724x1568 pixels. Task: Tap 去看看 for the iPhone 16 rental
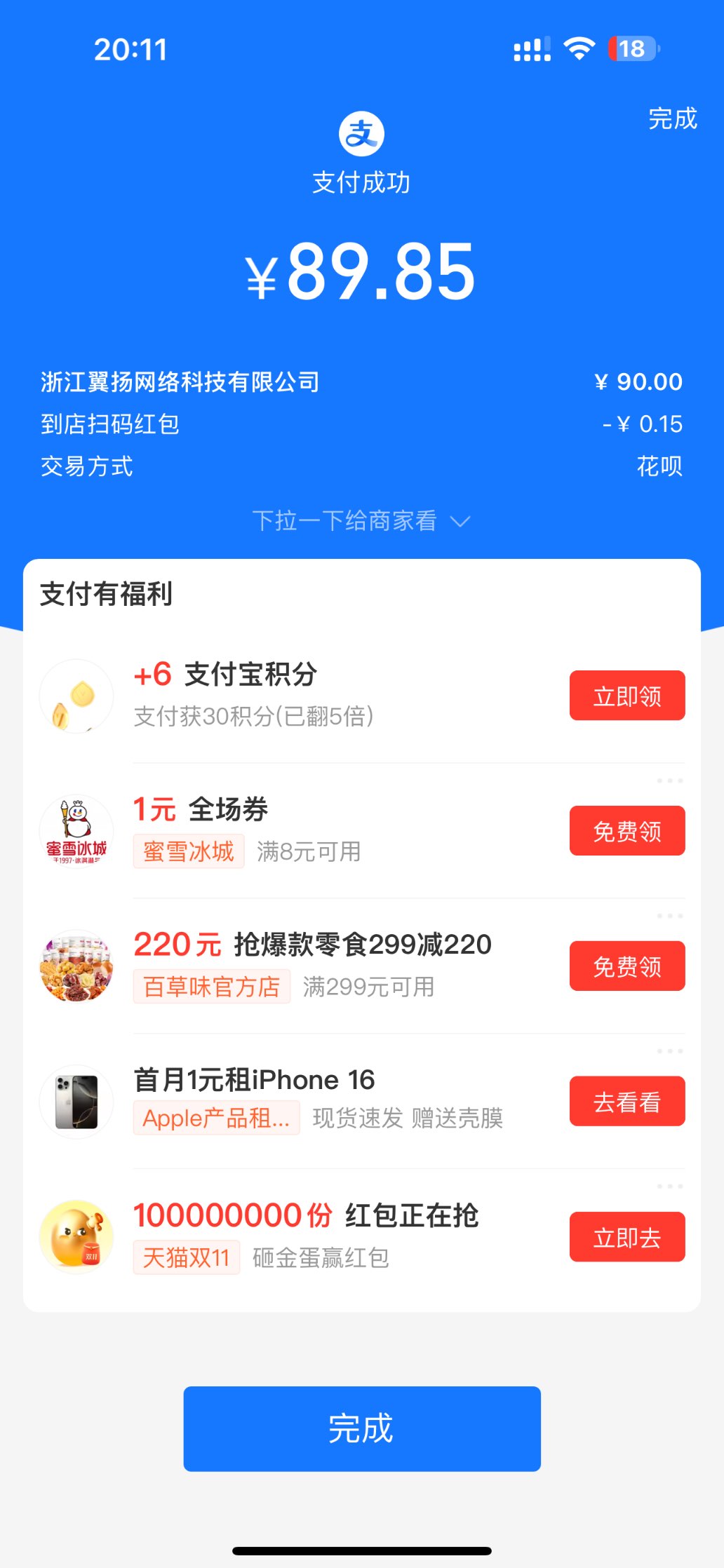coord(626,1102)
